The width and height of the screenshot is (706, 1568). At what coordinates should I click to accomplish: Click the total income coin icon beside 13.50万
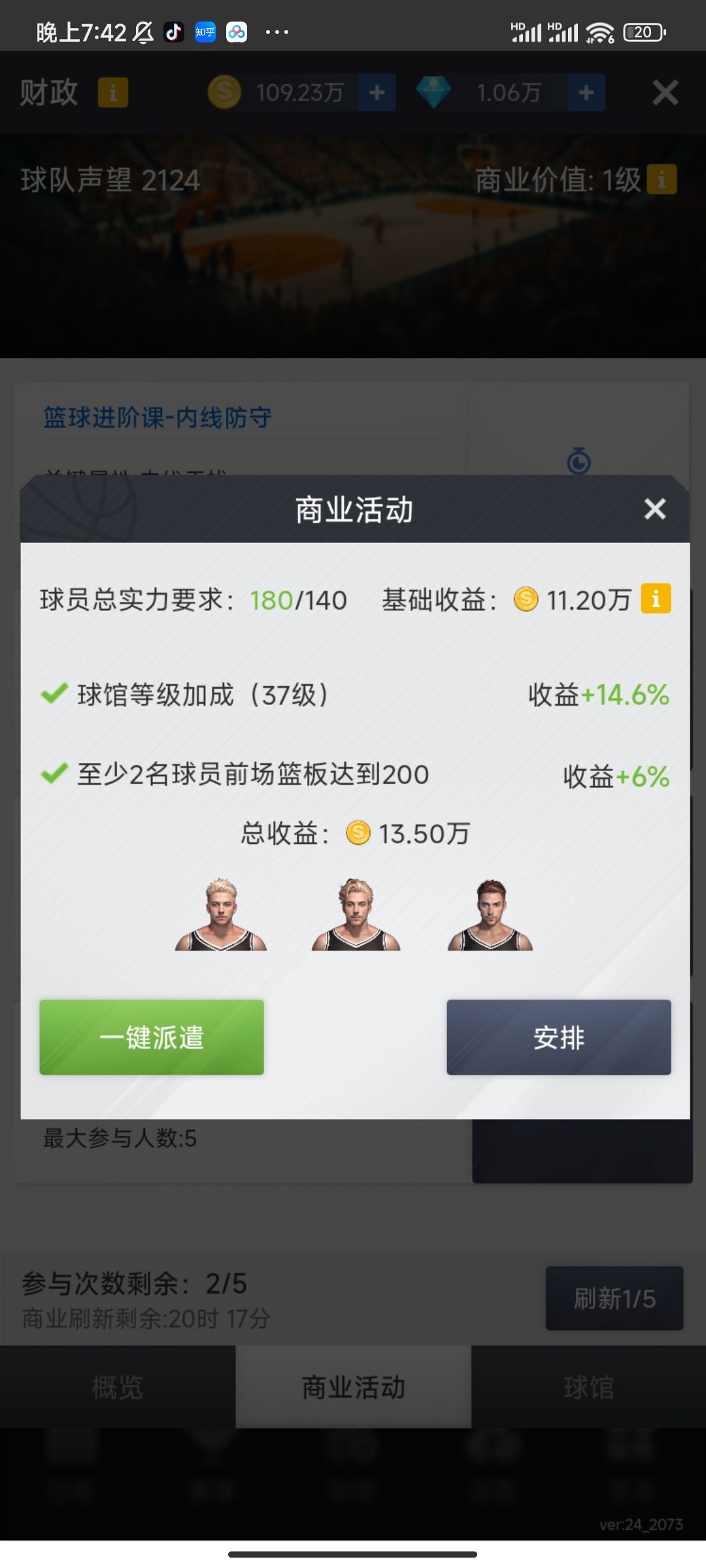[358, 832]
